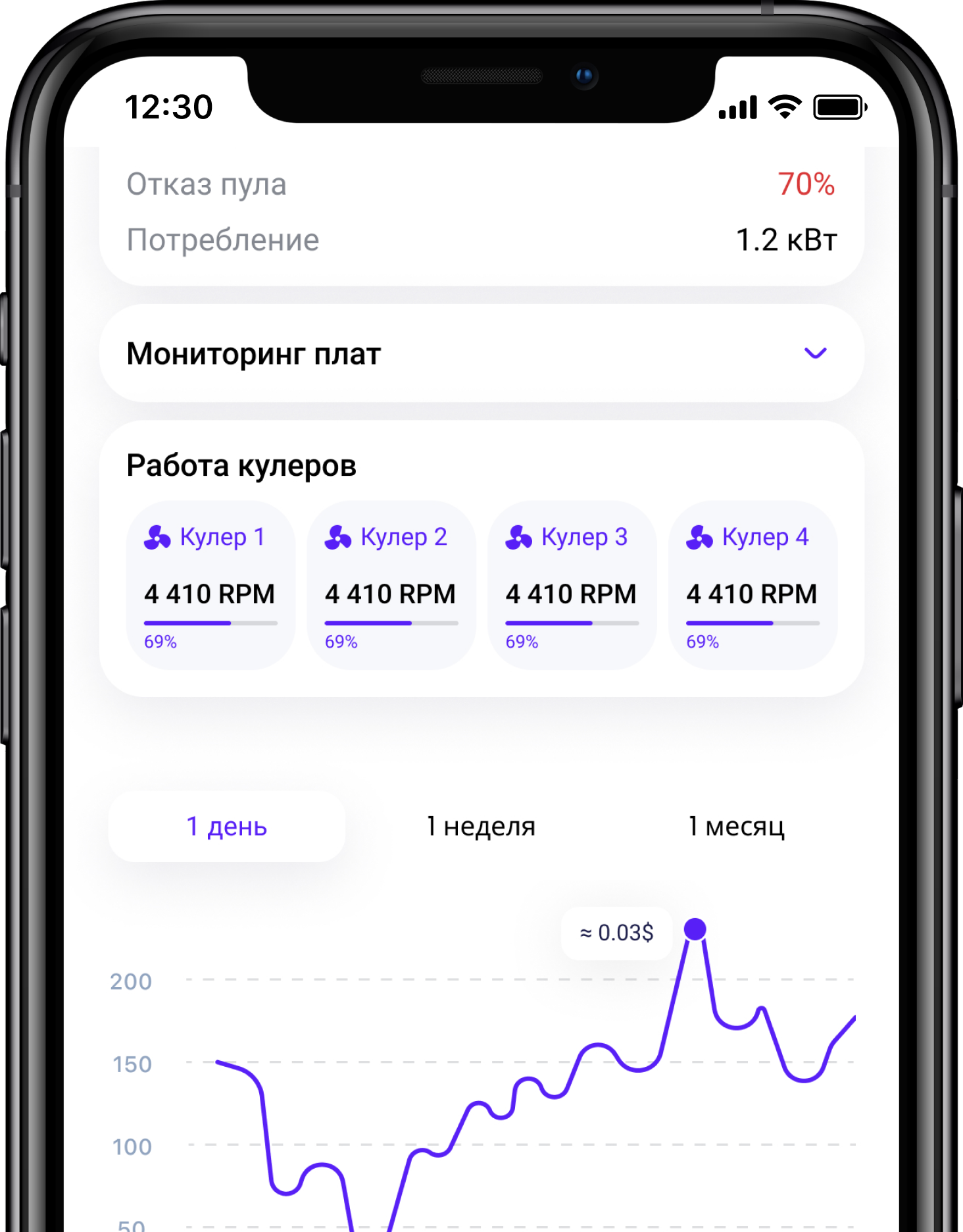Switch to the 1 неделя tab
Image resolution: width=963 pixels, height=1232 pixels.
click(x=481, y=827)
